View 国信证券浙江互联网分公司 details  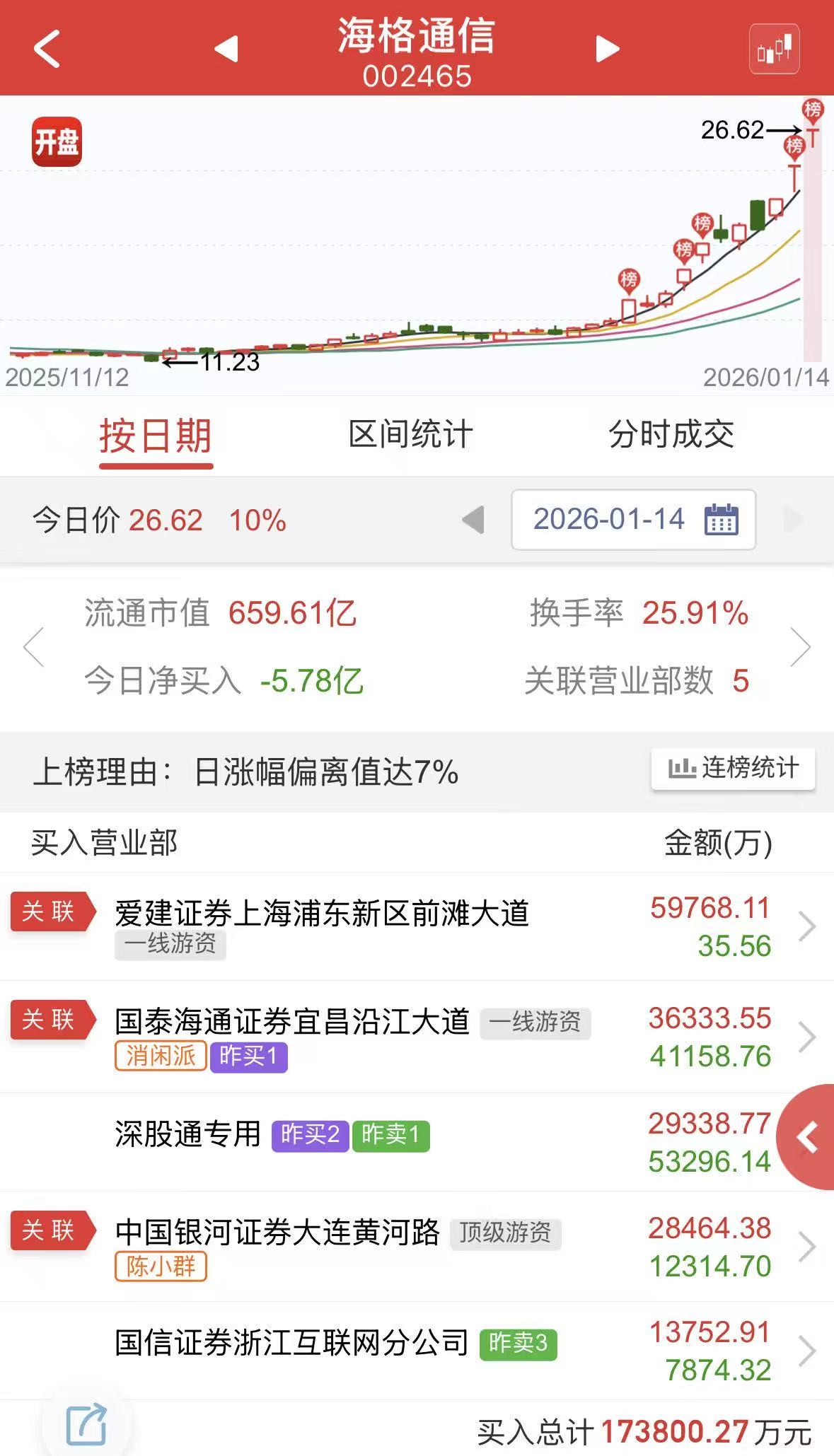point(291,1342)
